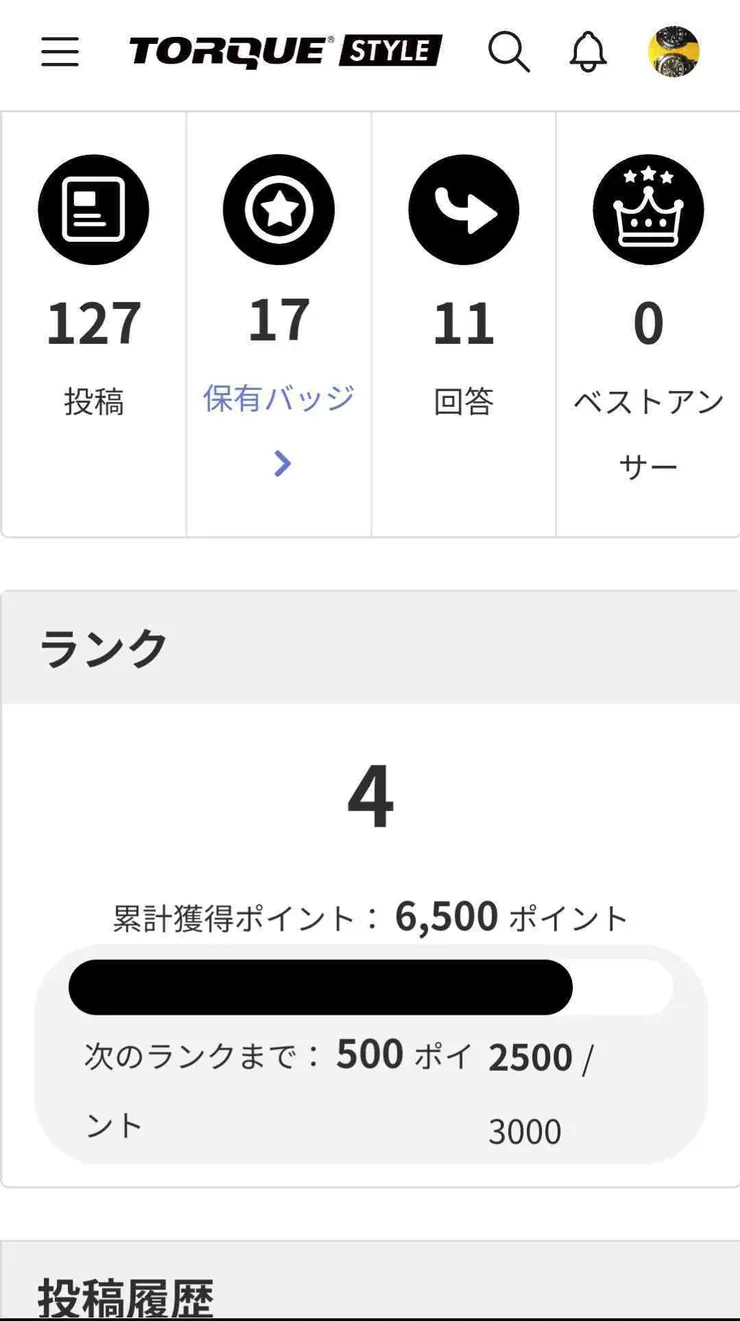The image size is (740, 1321).
Task: Click the 保有バッジ star badge icon
Action: click(278, 209)
